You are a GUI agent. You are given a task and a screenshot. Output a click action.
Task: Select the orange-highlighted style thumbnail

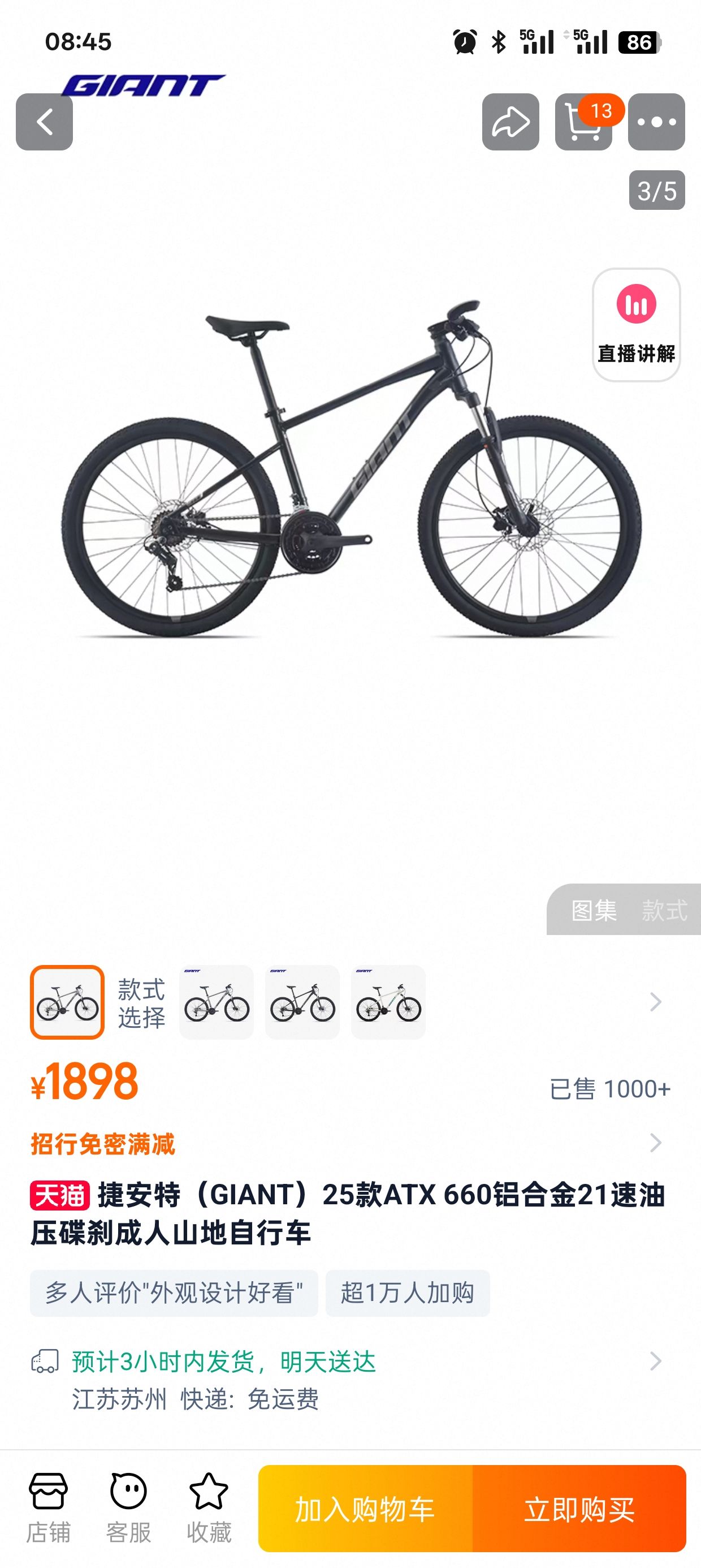point(67,1002)
